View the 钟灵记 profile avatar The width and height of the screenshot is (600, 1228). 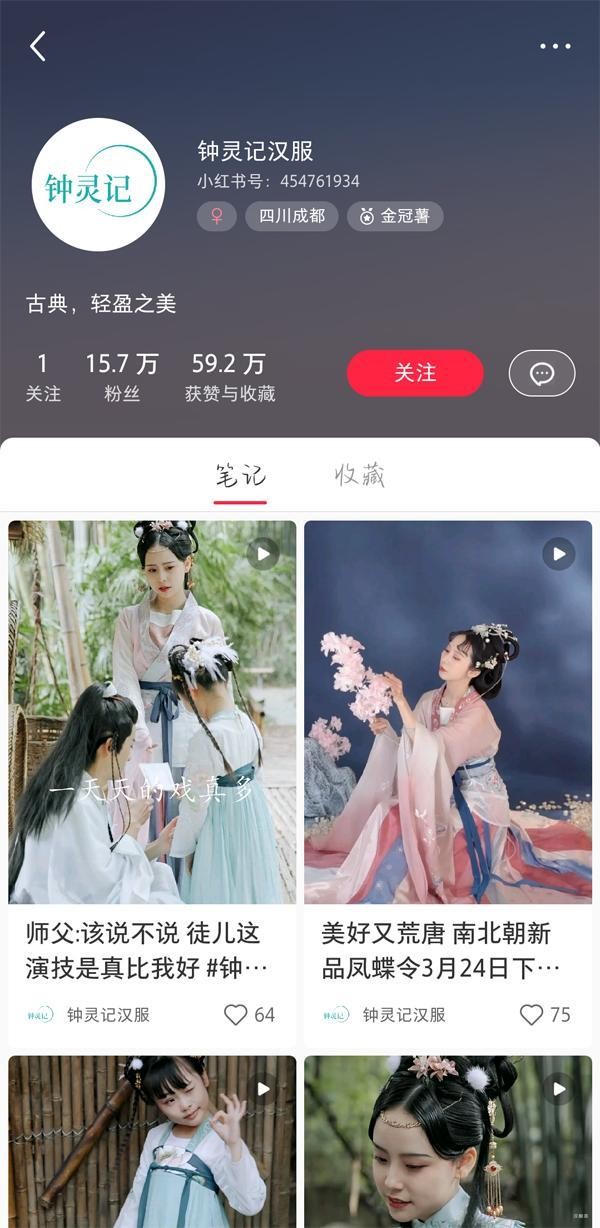pos(98,185)
